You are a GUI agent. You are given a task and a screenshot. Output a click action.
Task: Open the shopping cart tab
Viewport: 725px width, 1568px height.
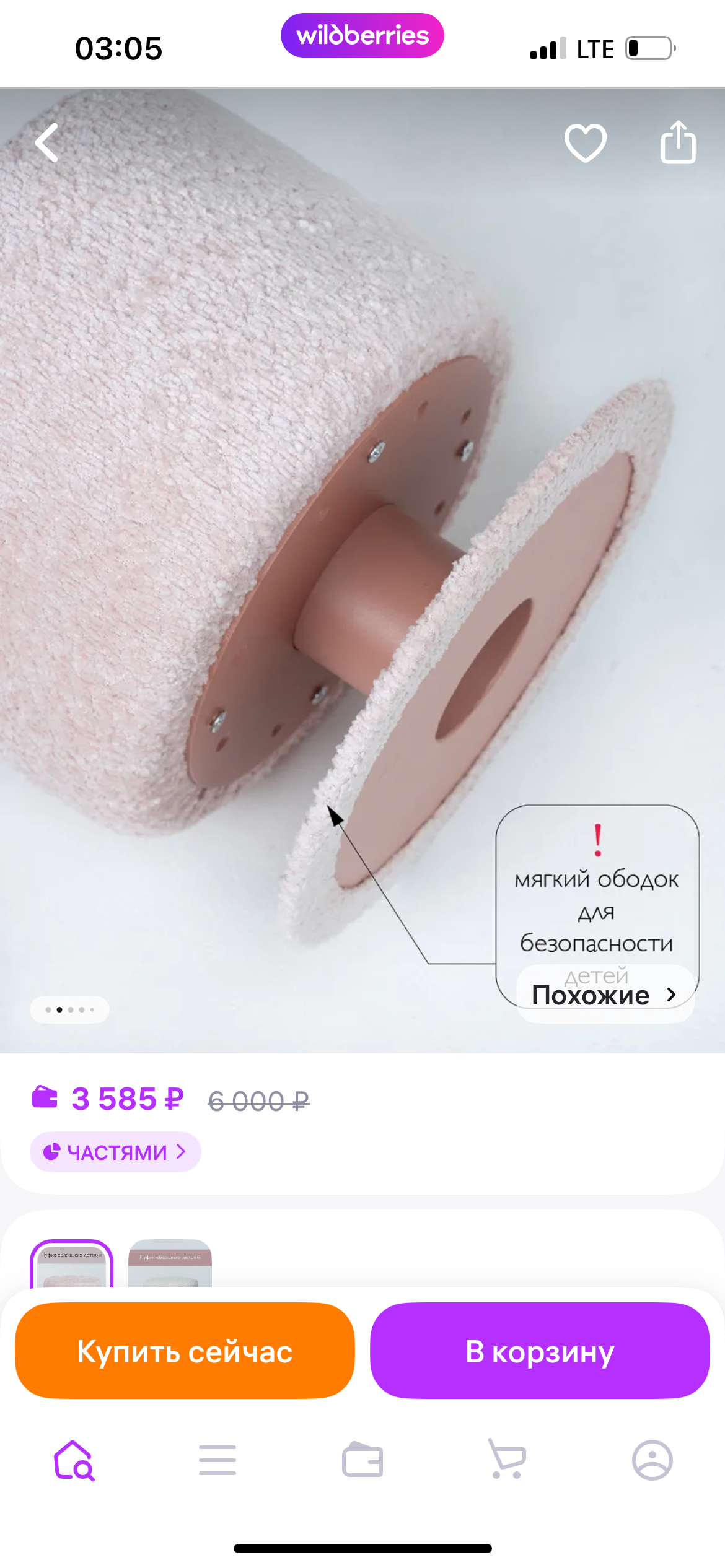coord(507,1459)
